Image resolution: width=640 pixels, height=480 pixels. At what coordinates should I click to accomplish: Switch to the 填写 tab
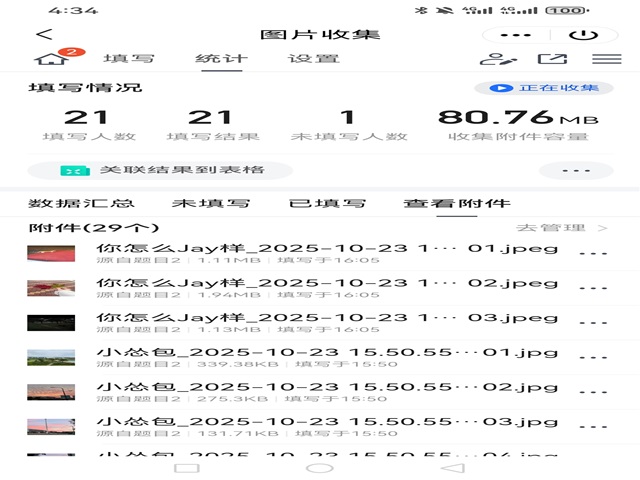[129, 59]
